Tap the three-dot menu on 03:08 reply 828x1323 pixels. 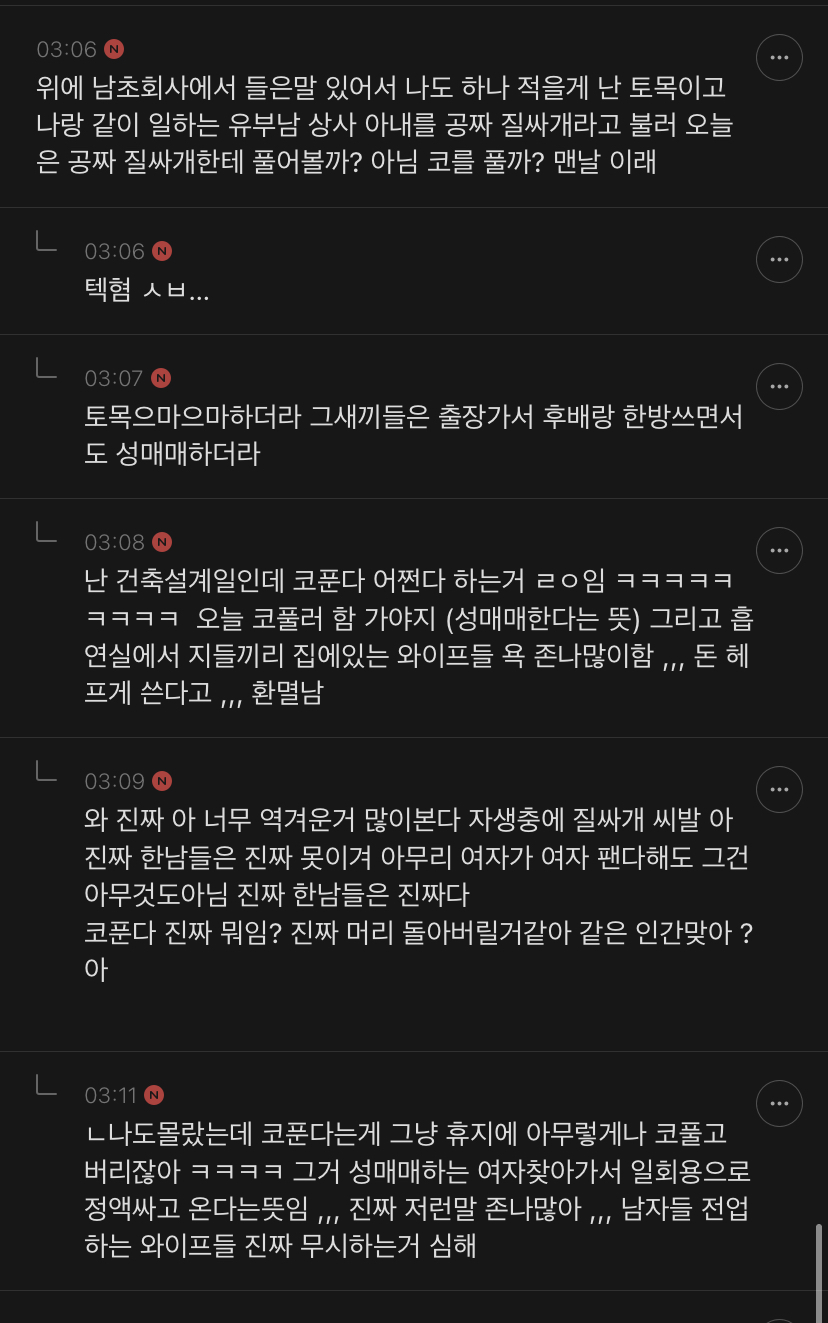coord(779,550)
